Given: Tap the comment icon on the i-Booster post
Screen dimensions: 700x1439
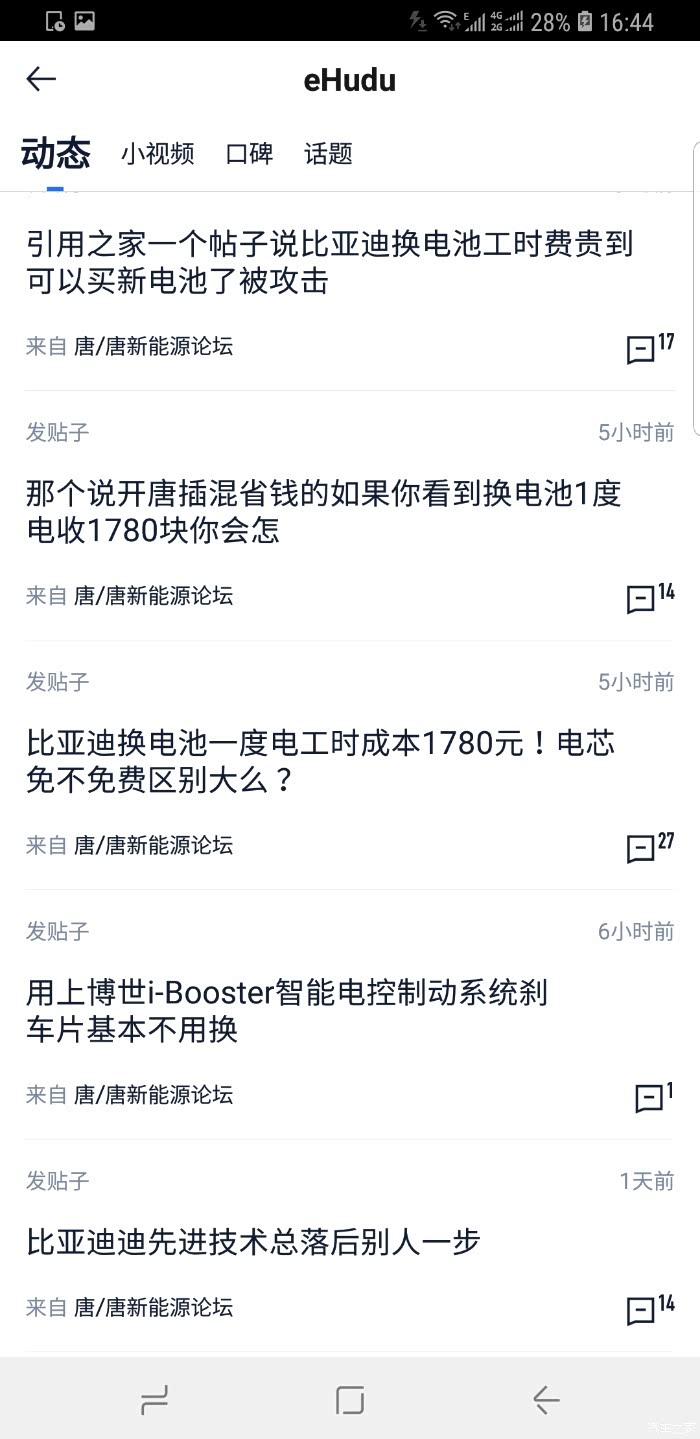Looking at the screenshot, I should click(650, 1097).
